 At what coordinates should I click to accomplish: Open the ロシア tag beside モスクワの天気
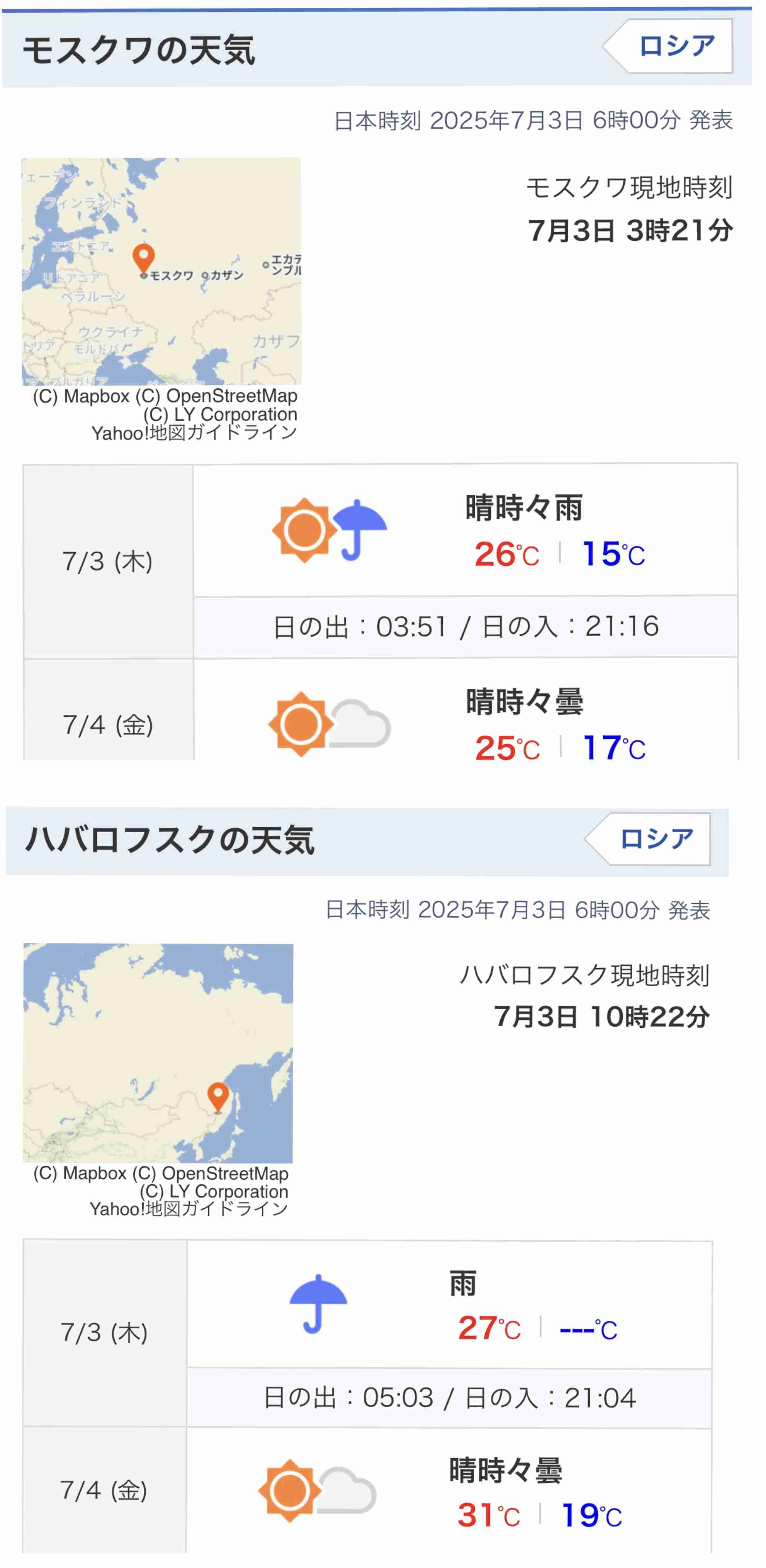click(668, 46)
